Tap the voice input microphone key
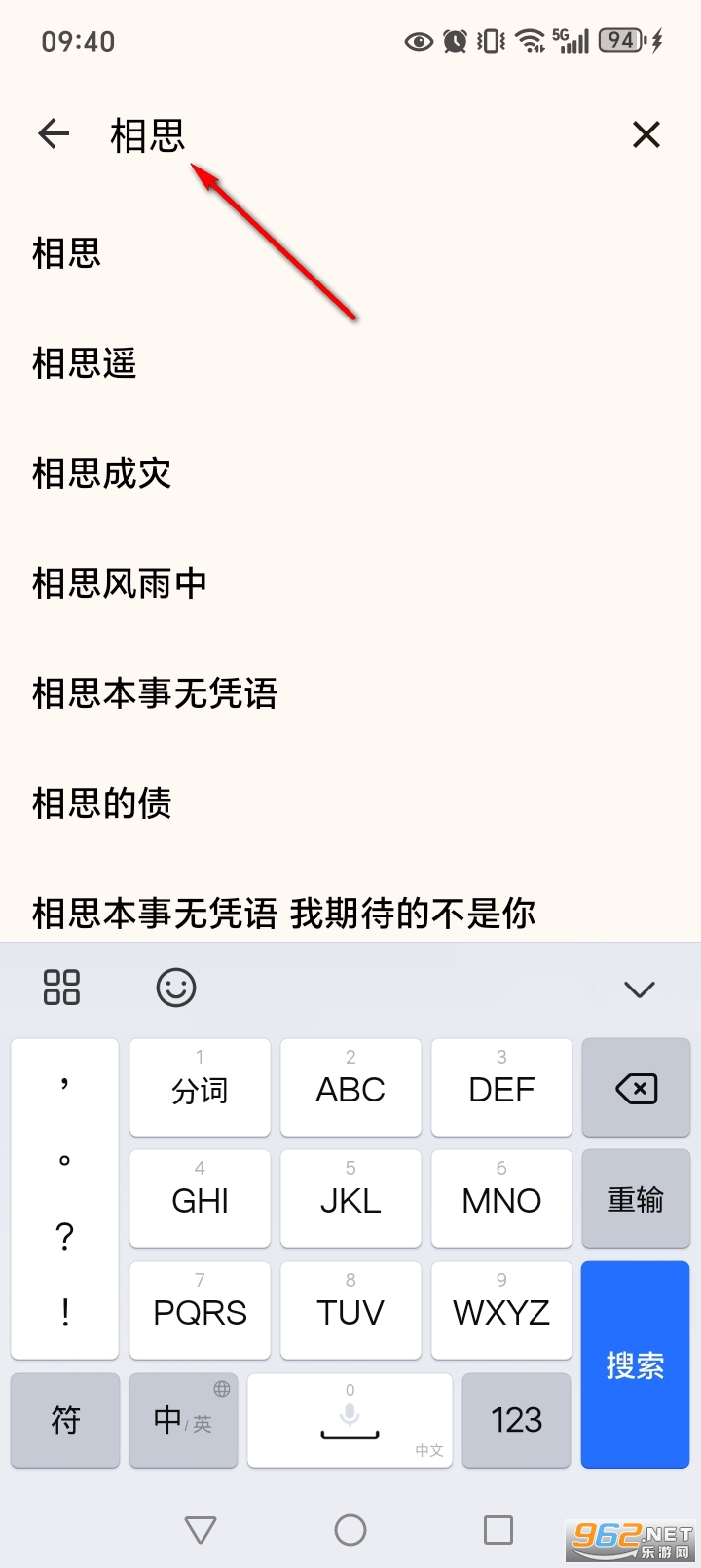This screenshot has height=1568, width=701. (350, 1420)
